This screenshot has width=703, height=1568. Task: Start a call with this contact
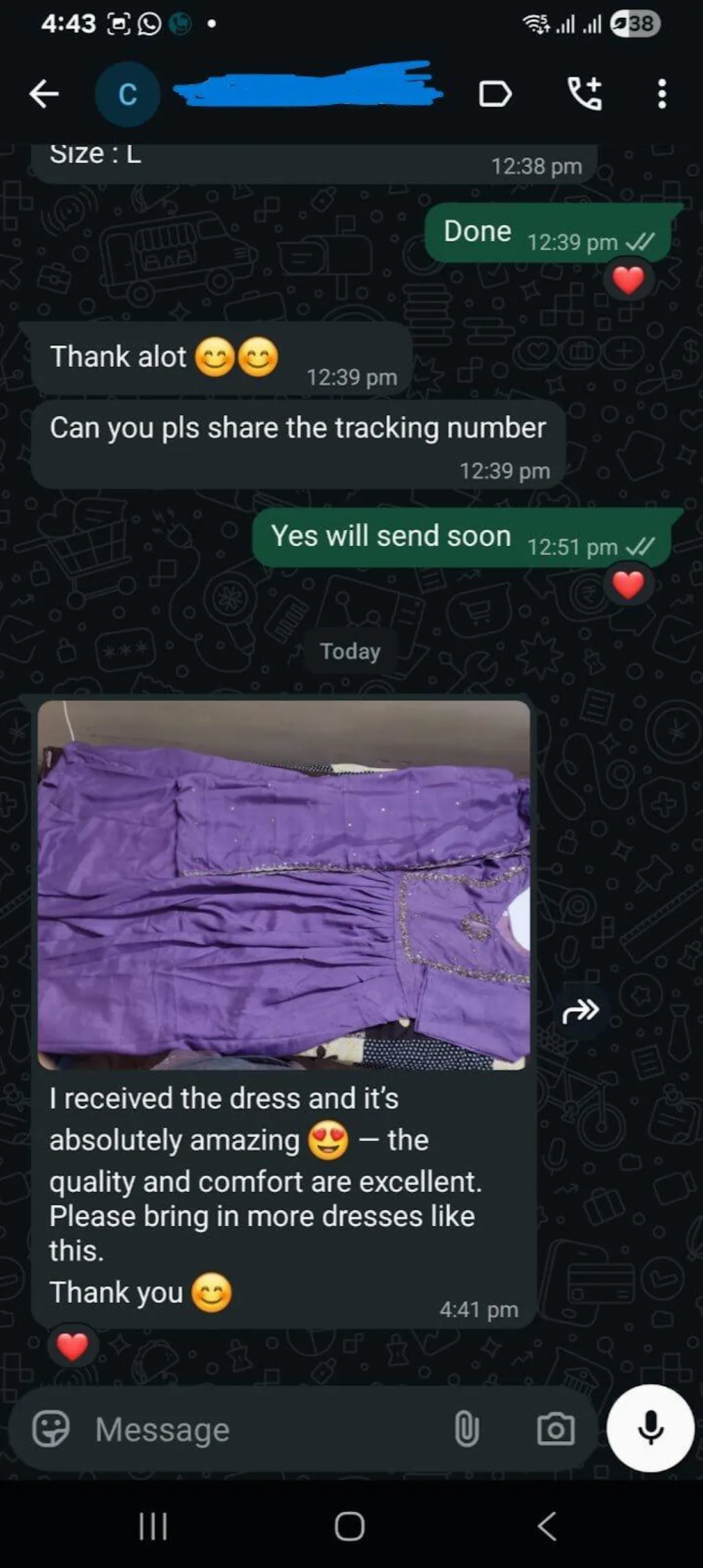tap(584, 94)
